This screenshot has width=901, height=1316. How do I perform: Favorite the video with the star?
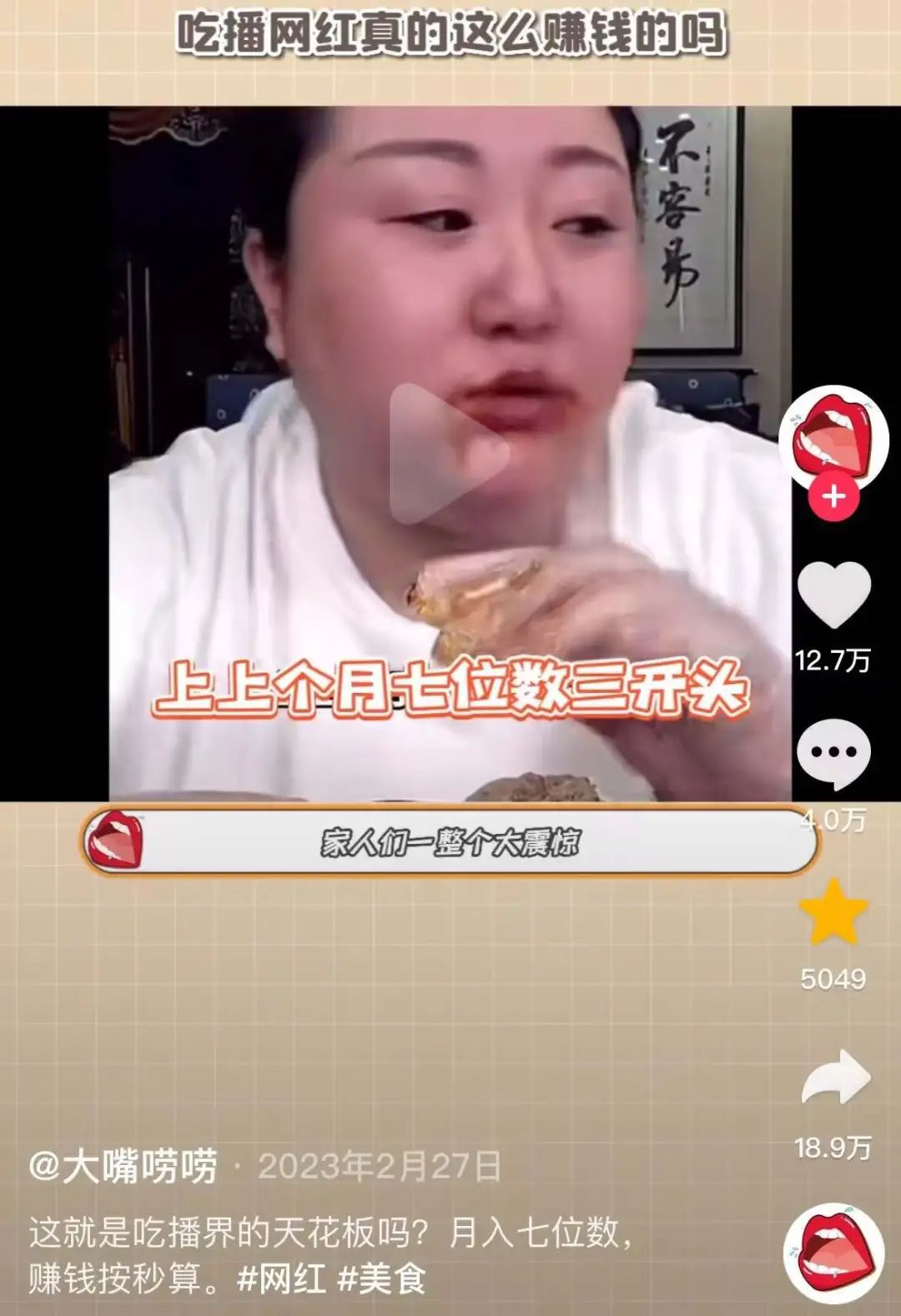click(x=833, y=912)
